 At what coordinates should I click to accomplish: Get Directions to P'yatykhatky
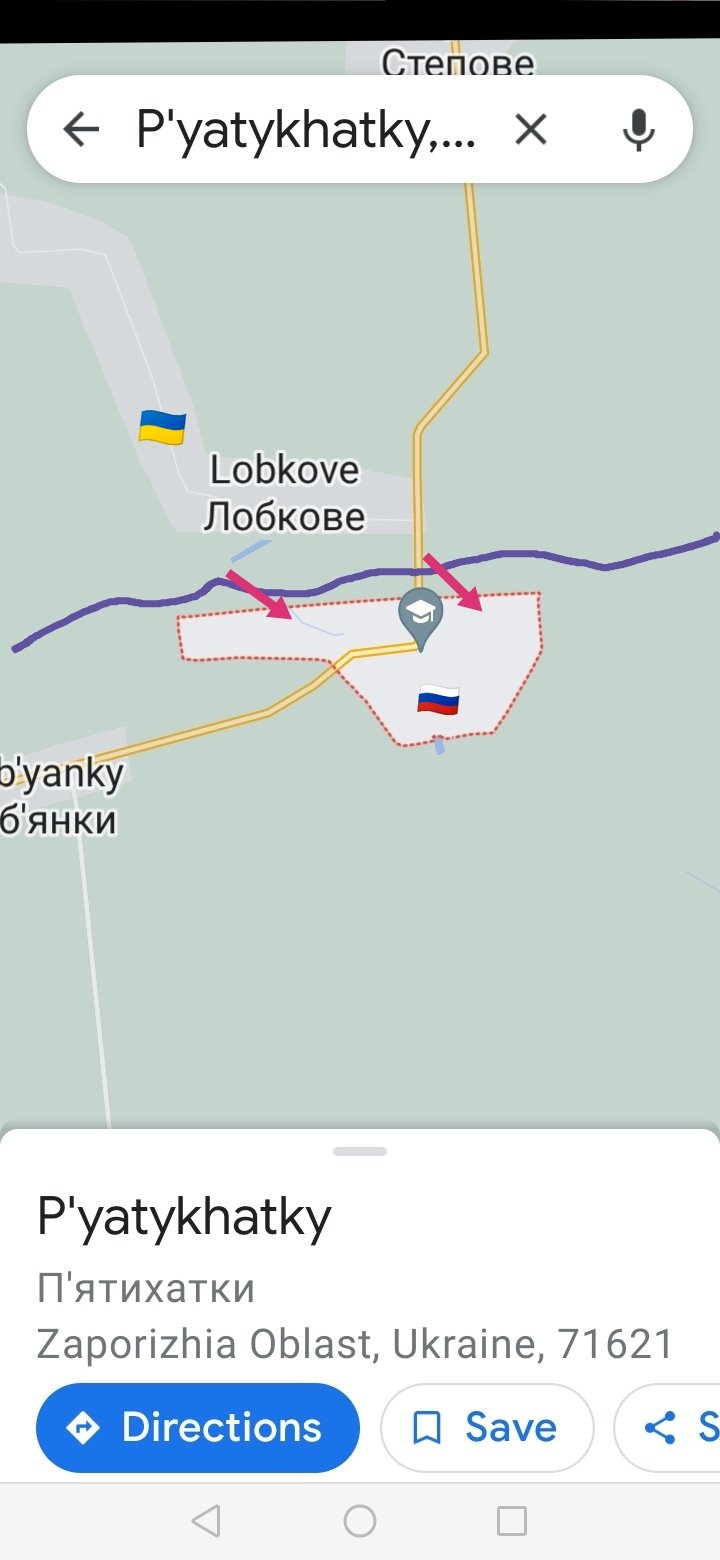(198, 1427)
